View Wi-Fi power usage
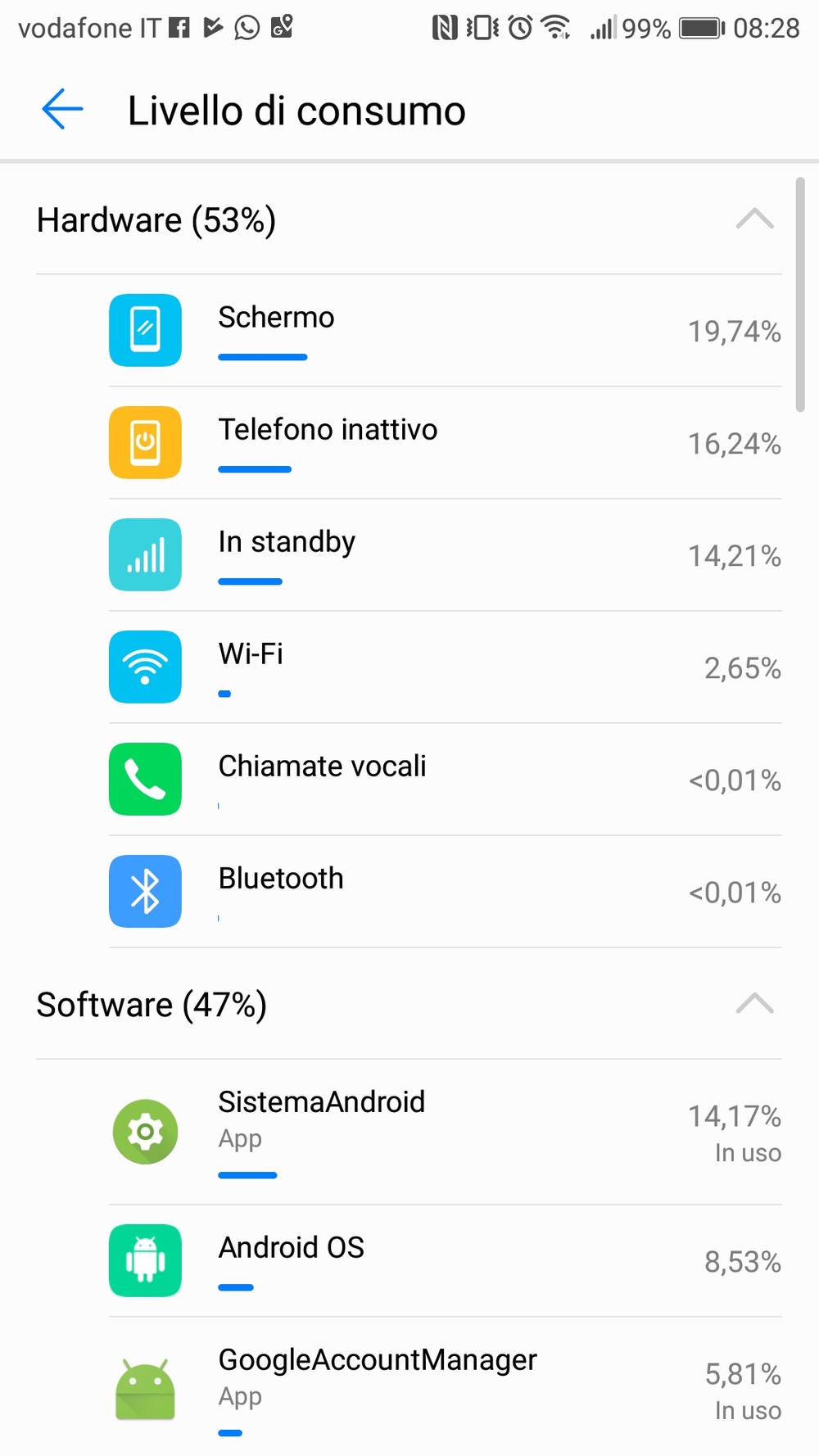819x1456 pixels. pos(446,667)
